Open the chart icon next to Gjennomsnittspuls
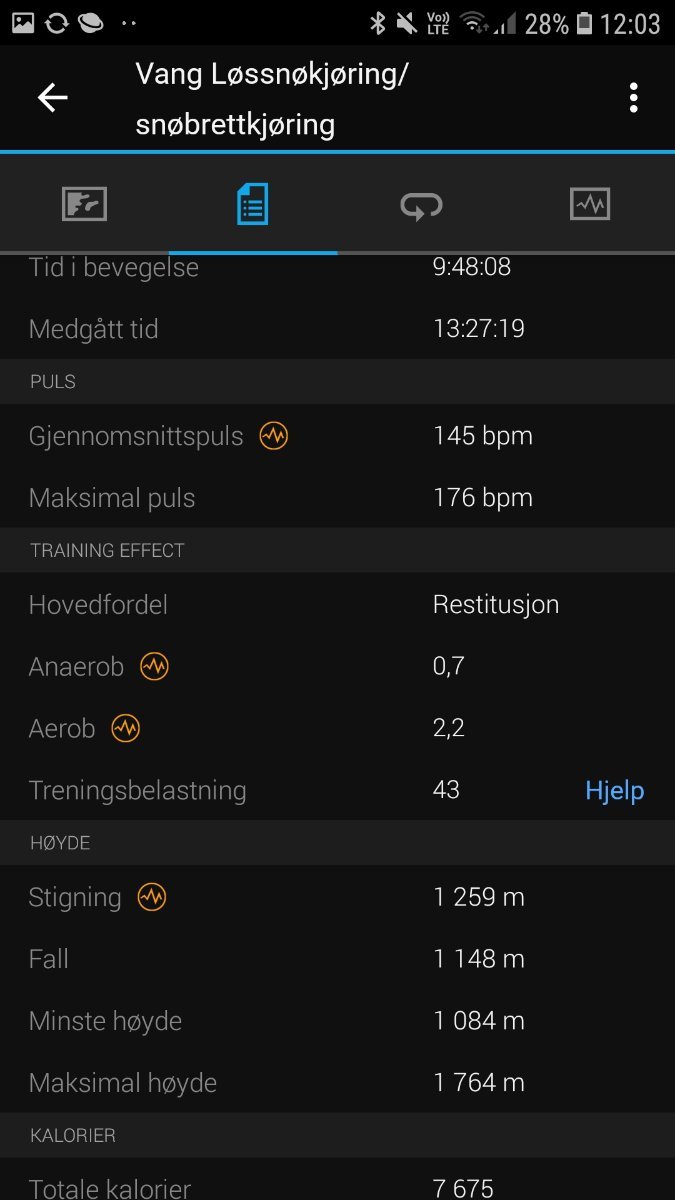This screenshot has width=675, height=1200. (274, 436)
